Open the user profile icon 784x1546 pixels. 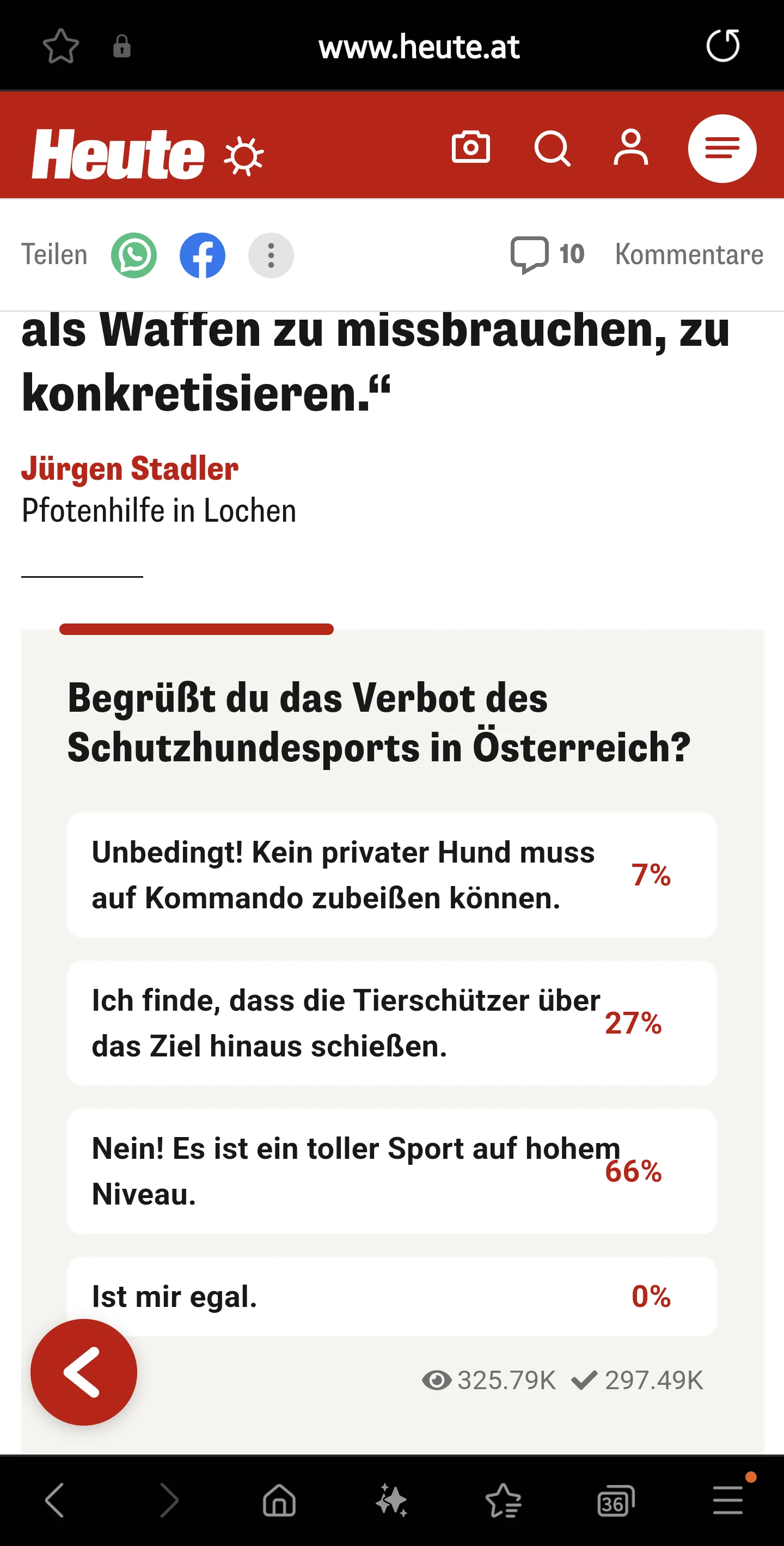[630, 147]
